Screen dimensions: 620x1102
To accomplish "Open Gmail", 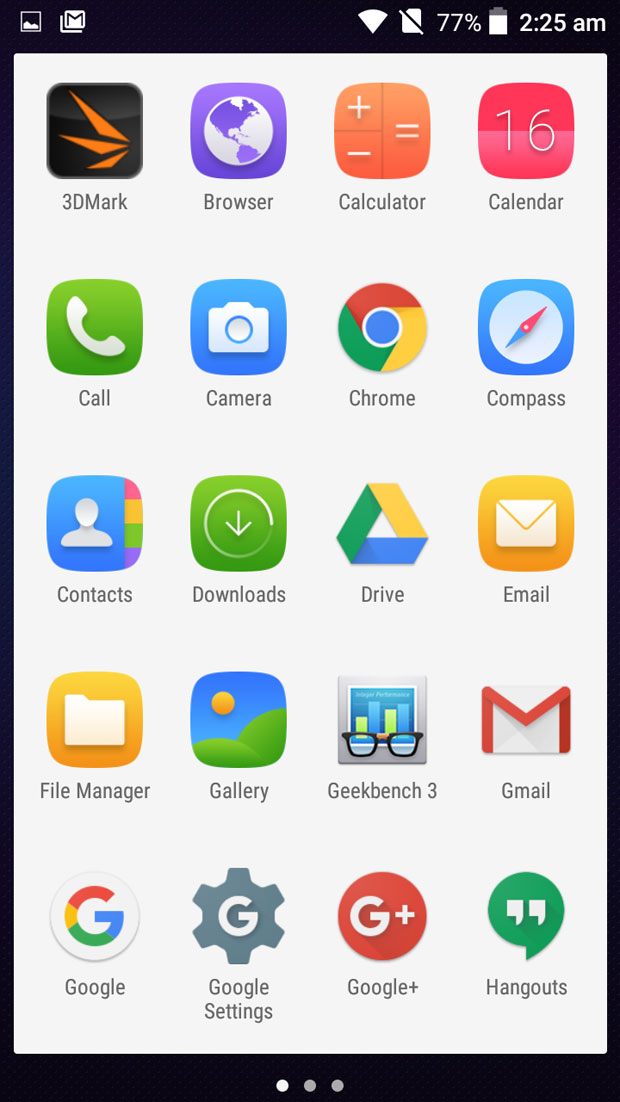I will [x=526, y=720].
